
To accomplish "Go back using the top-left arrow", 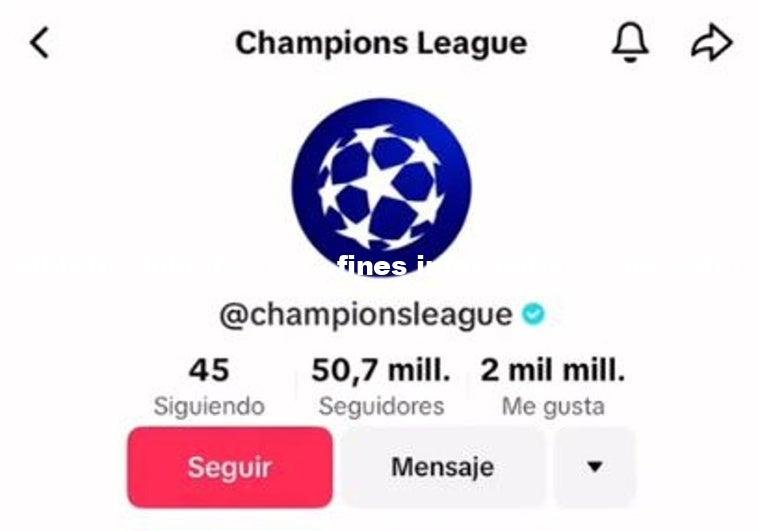I will coord(39,43).
